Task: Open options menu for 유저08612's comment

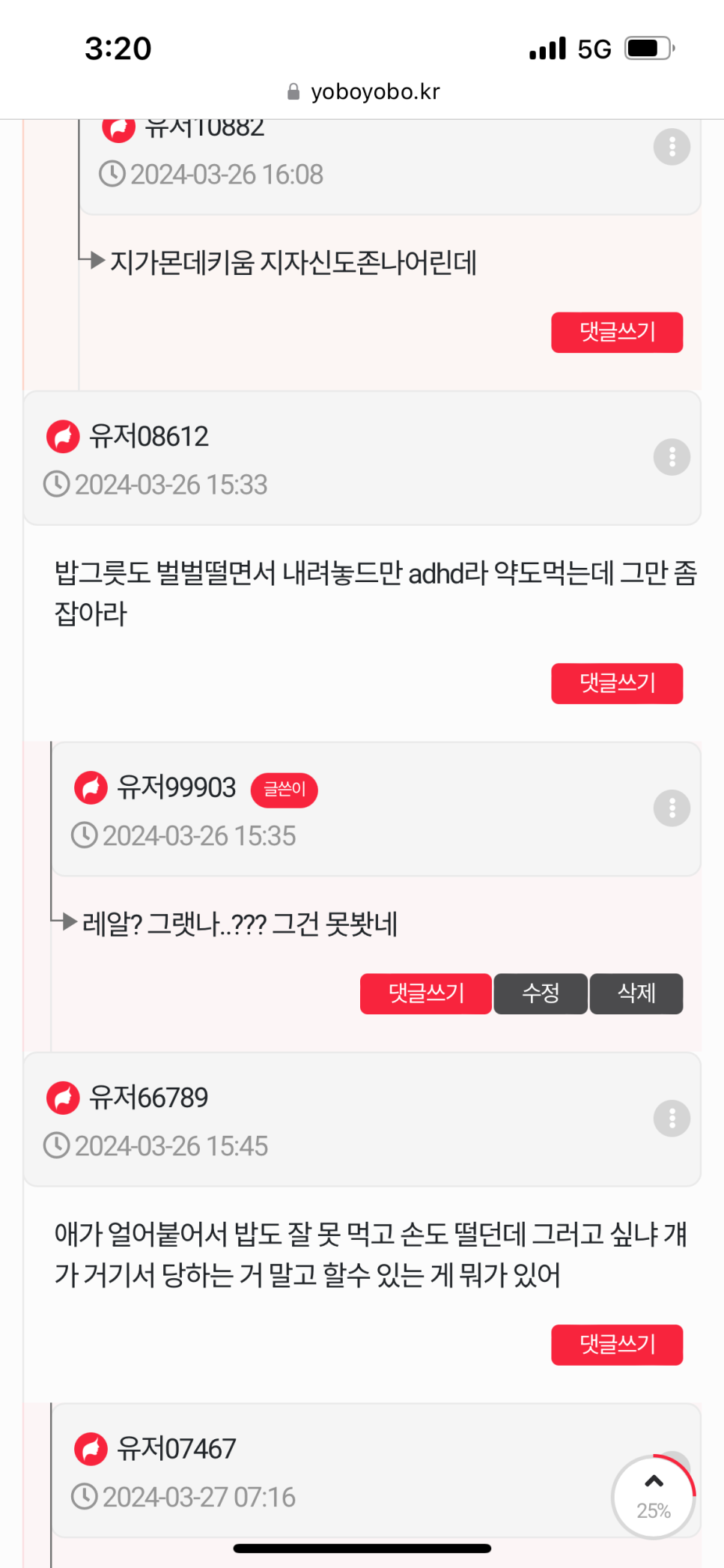Action: point(672,457)
